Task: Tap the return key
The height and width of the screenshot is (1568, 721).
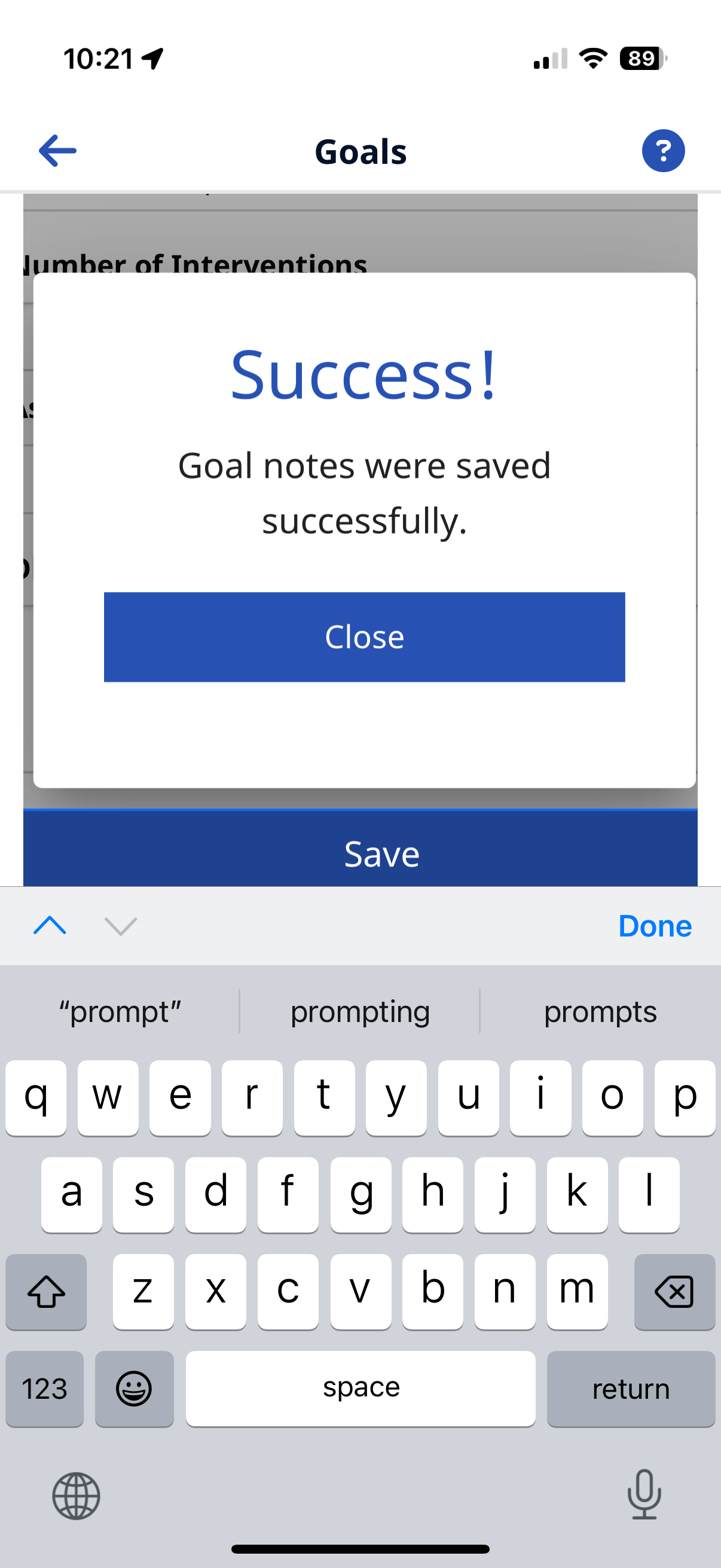Action: click(x=630, y=1389)
